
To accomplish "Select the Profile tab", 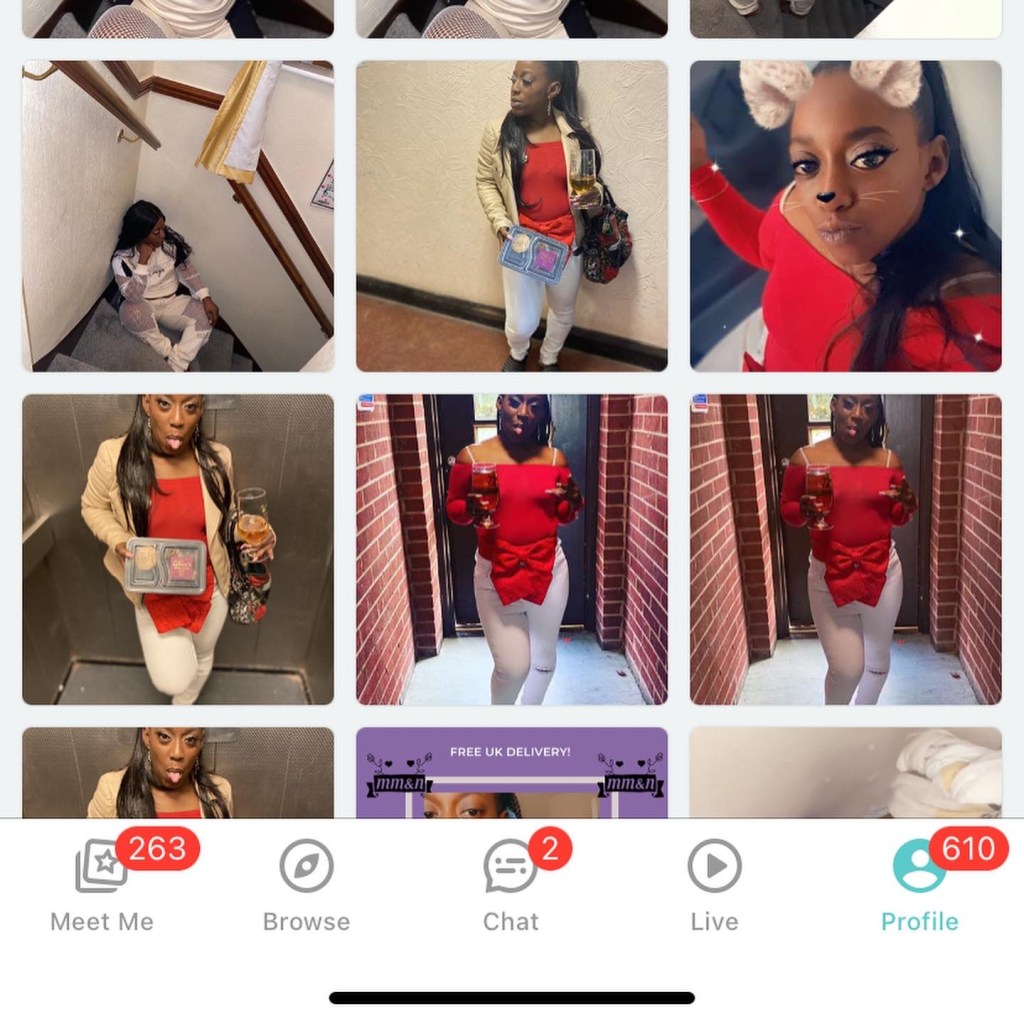I will coord(919,885).
